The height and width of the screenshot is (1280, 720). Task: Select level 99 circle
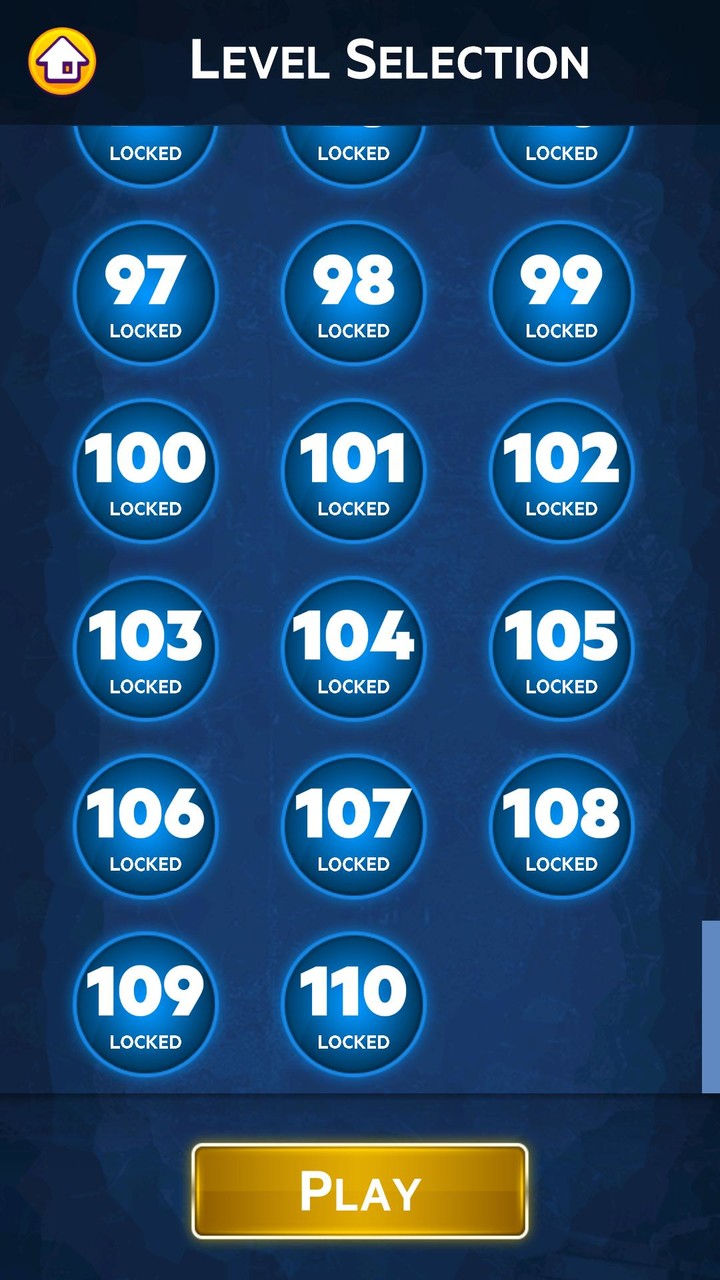pyautogui.click(x=561, y=293)
